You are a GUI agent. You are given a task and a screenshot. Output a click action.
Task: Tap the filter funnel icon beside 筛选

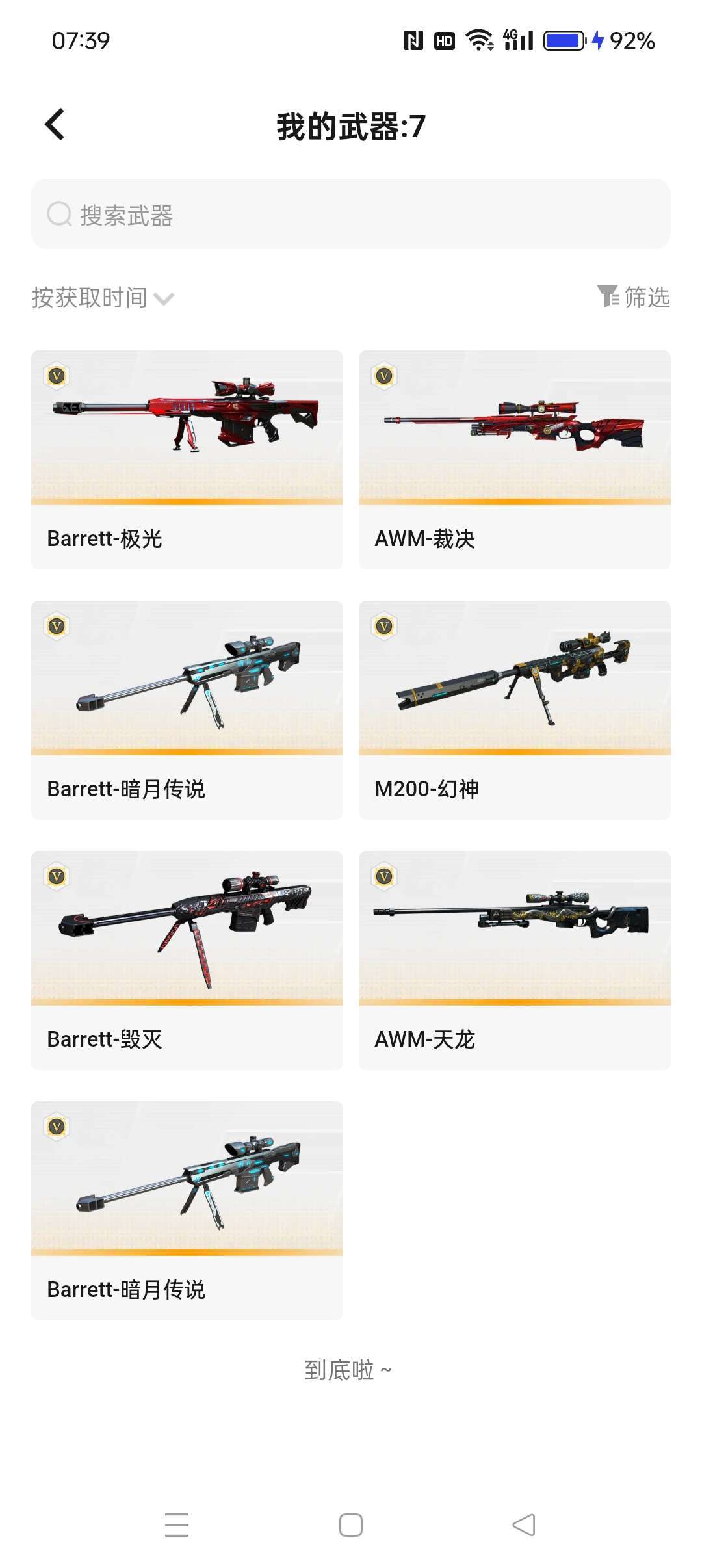(607, 298)
